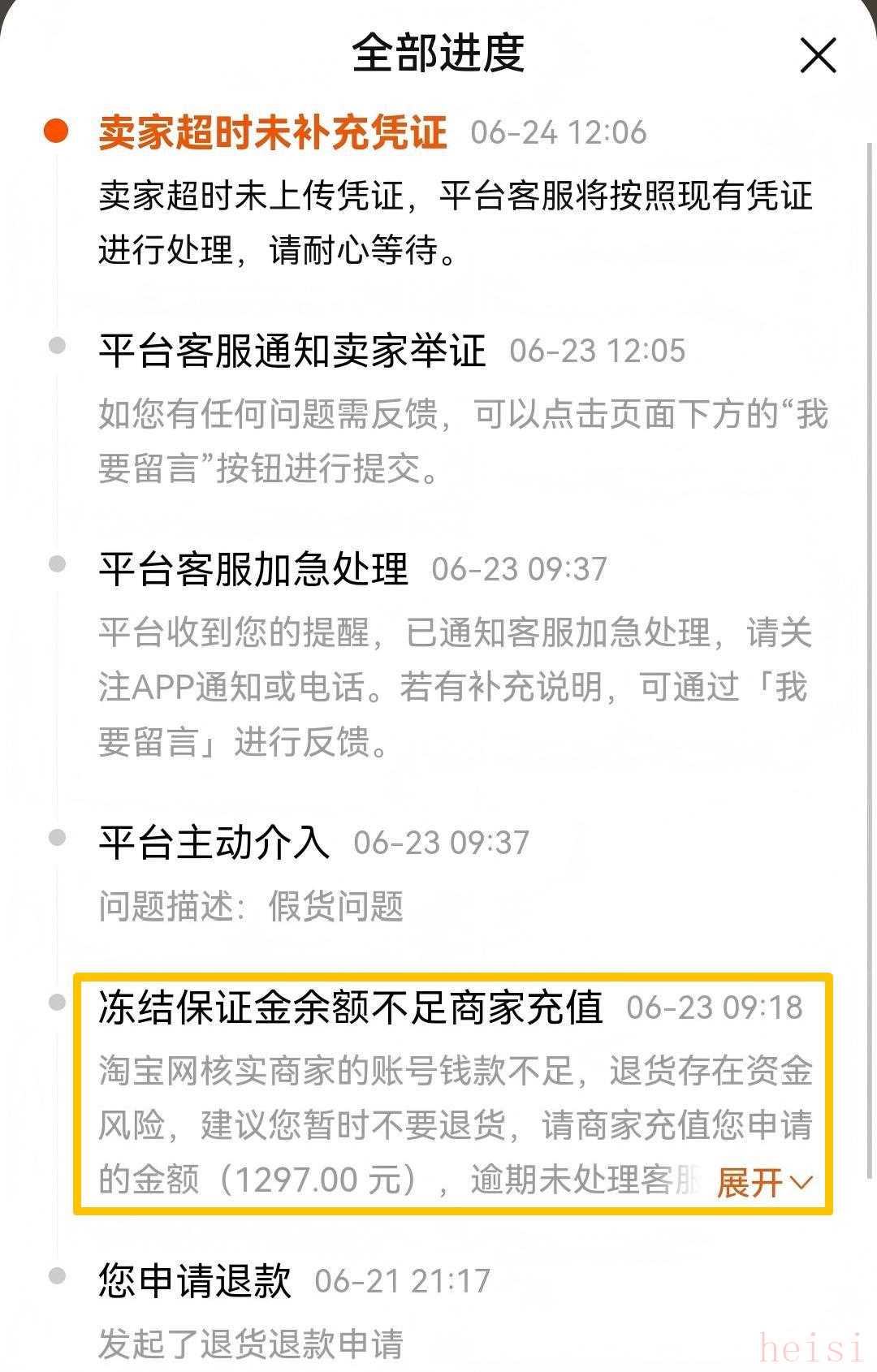Close the 全部进度 progress panel
The width and height of the screenshot is (877, 1372).
tap(818, 55)
